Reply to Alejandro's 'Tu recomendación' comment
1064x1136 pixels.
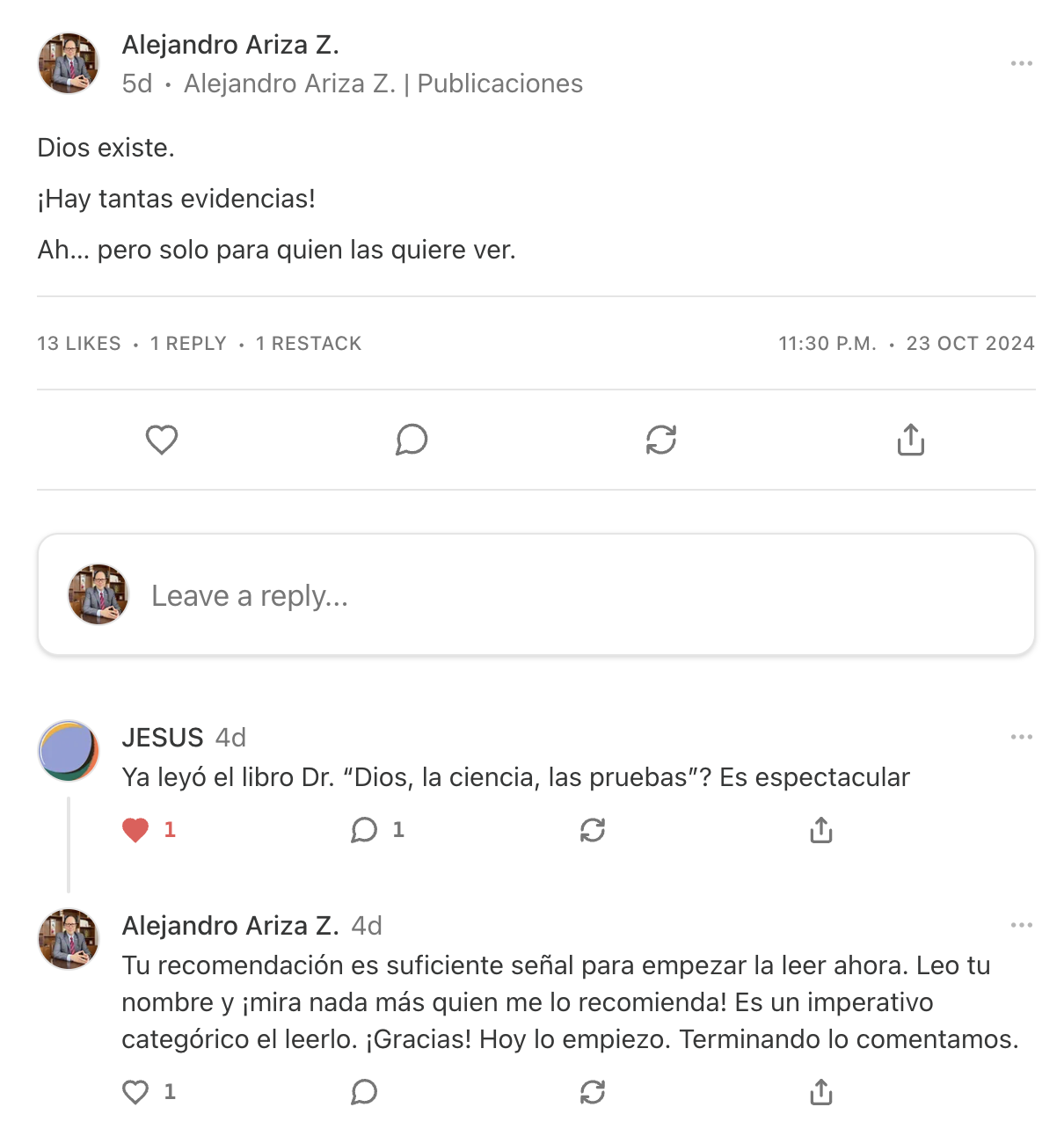(x=364, y=1092)
